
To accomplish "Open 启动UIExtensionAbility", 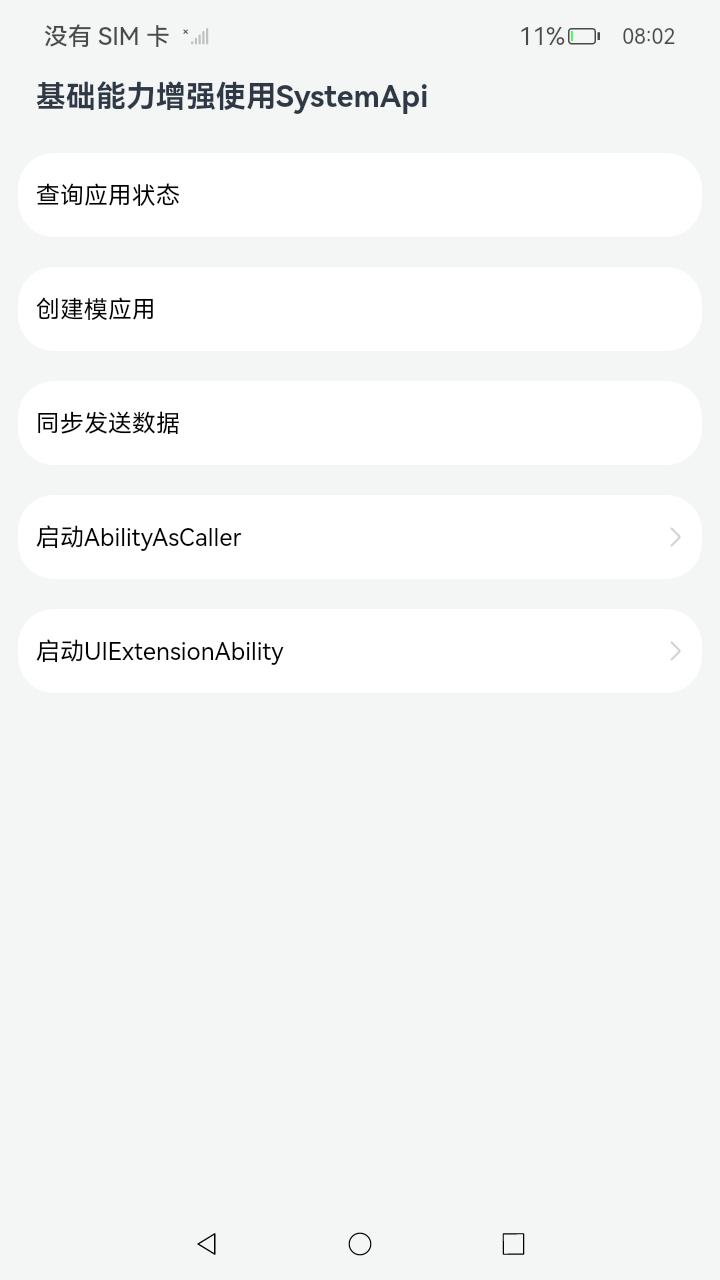I will [360, 651].
